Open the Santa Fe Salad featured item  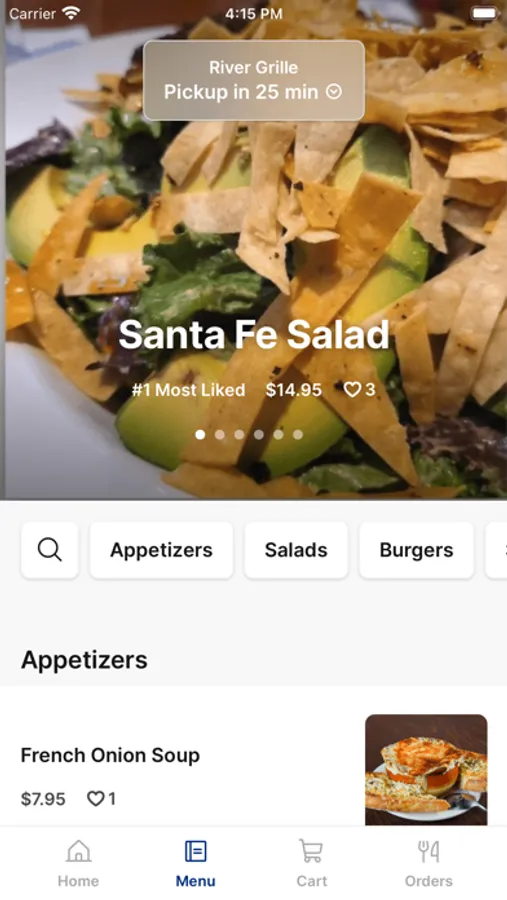tap(253, 335)
